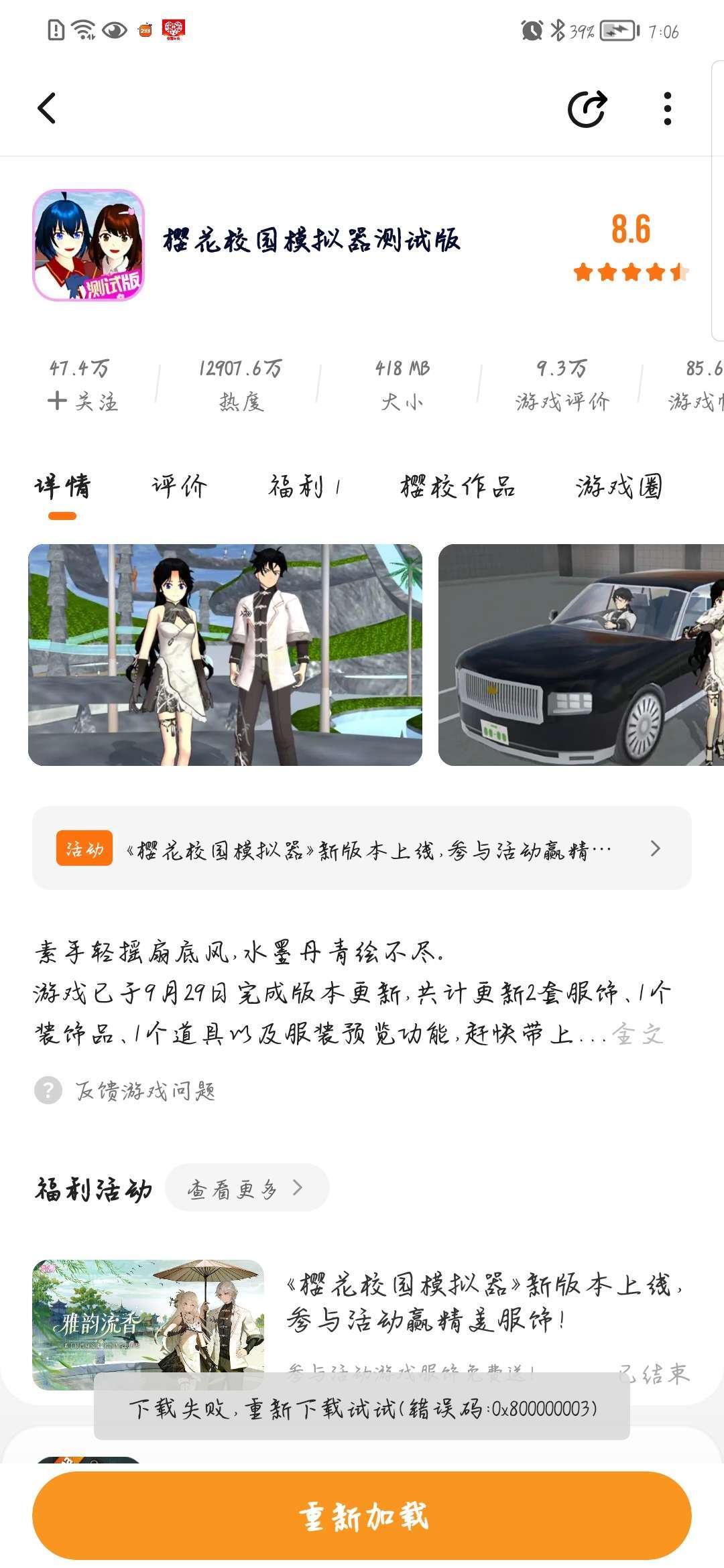Open the 樱校作品 tab
Viewport: 724px width, 1568px height.
point(458,487)
